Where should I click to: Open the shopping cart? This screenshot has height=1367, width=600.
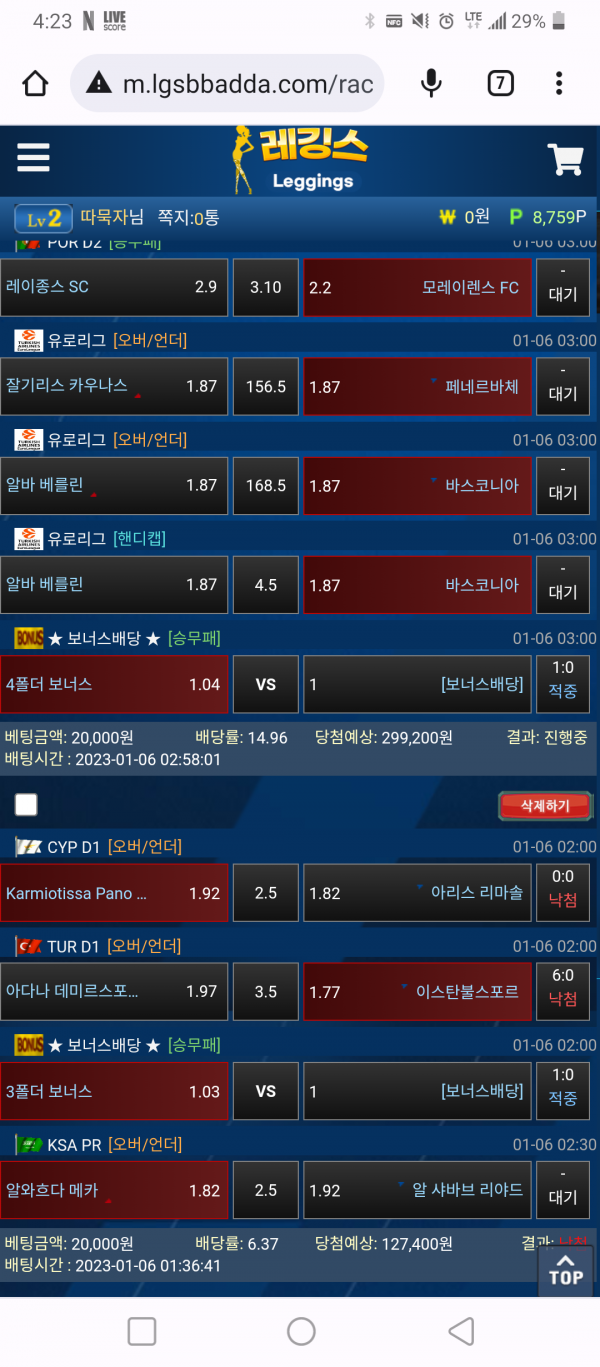tap(565, 159)
